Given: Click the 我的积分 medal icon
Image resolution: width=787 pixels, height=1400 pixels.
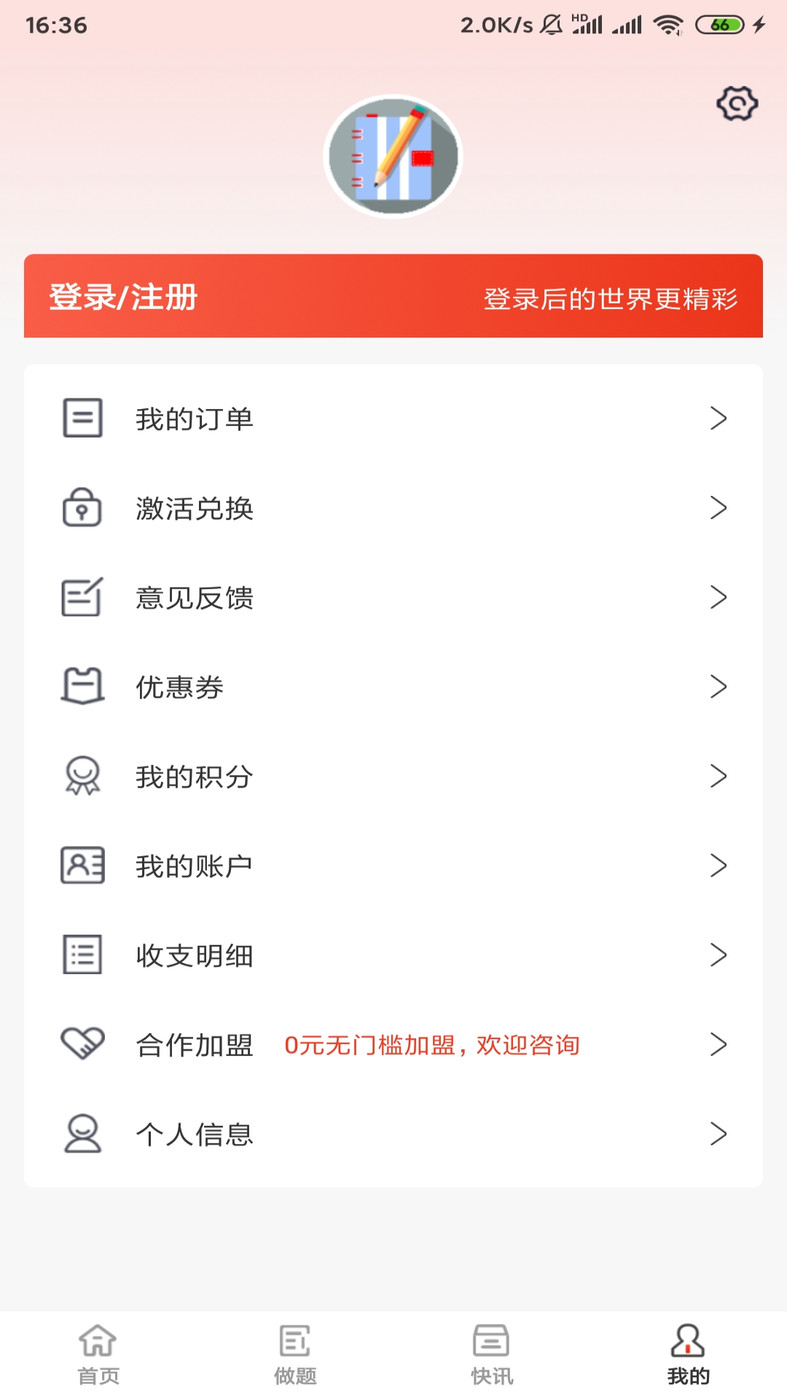Looking at the screenshot, I should point(83,776).
